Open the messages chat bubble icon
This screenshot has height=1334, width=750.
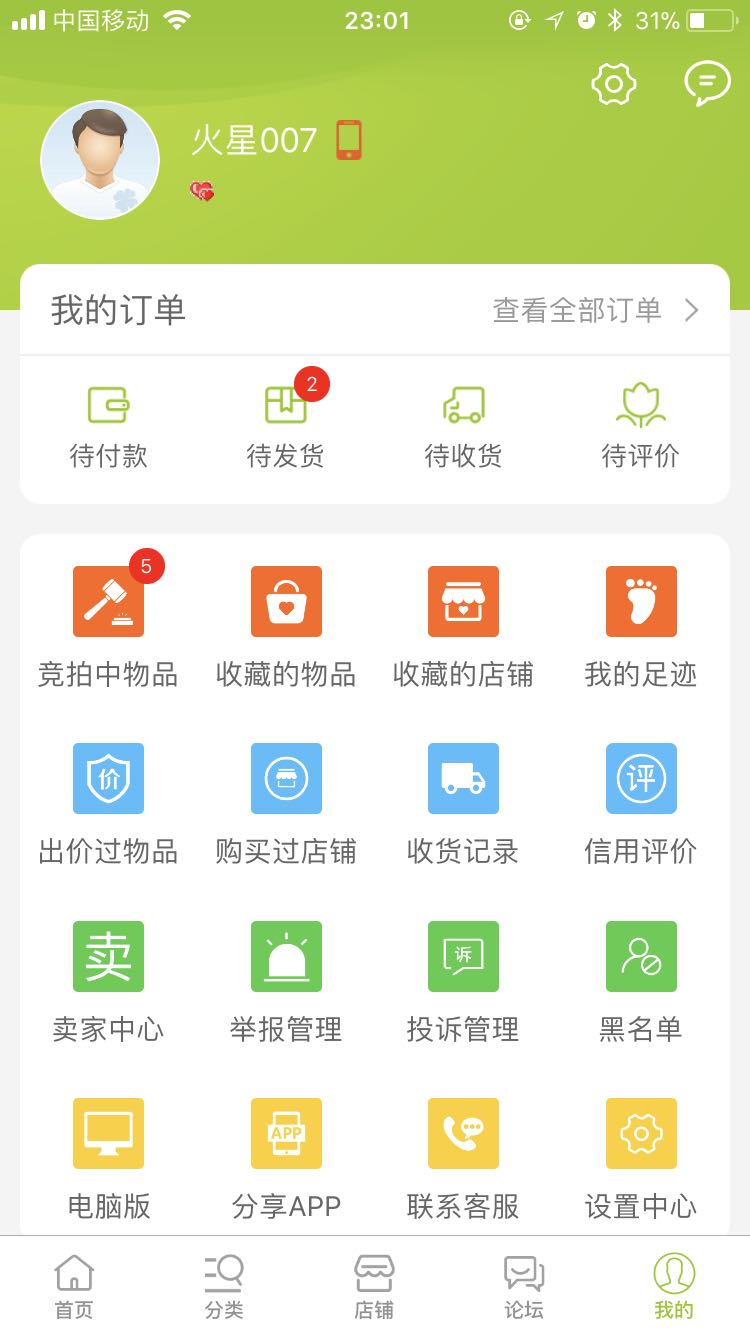click(707, 84)
